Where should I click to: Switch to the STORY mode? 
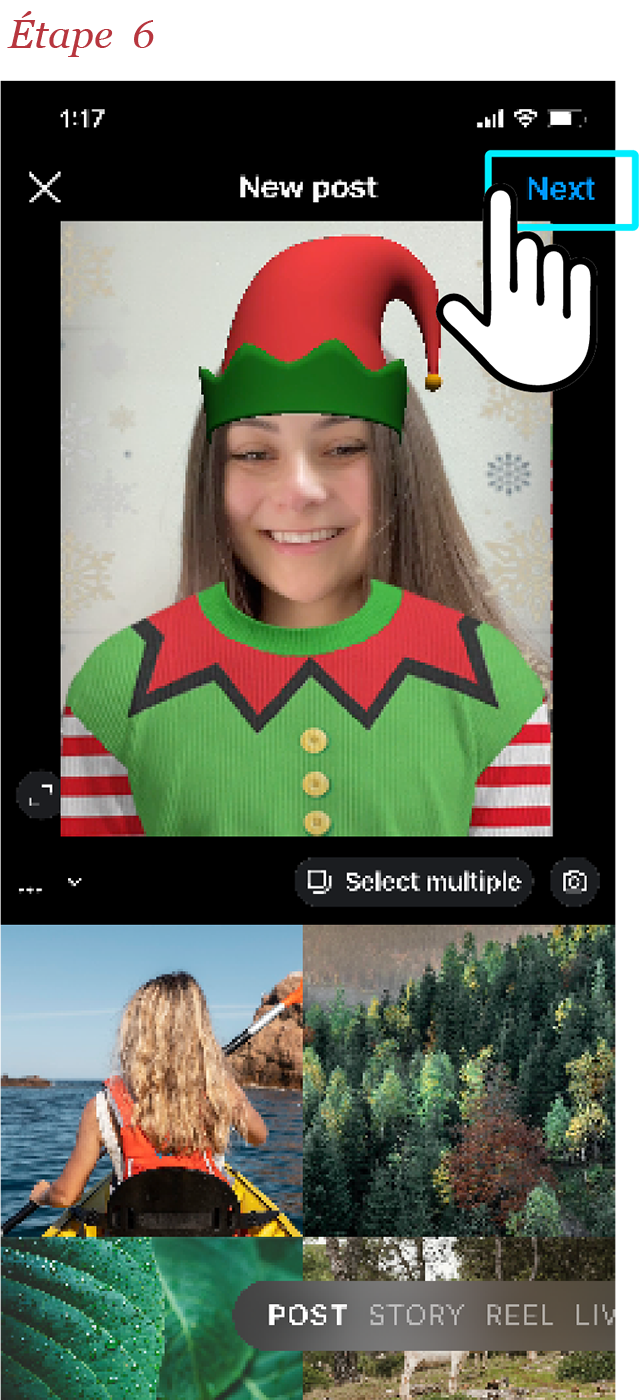(416, 1315)
